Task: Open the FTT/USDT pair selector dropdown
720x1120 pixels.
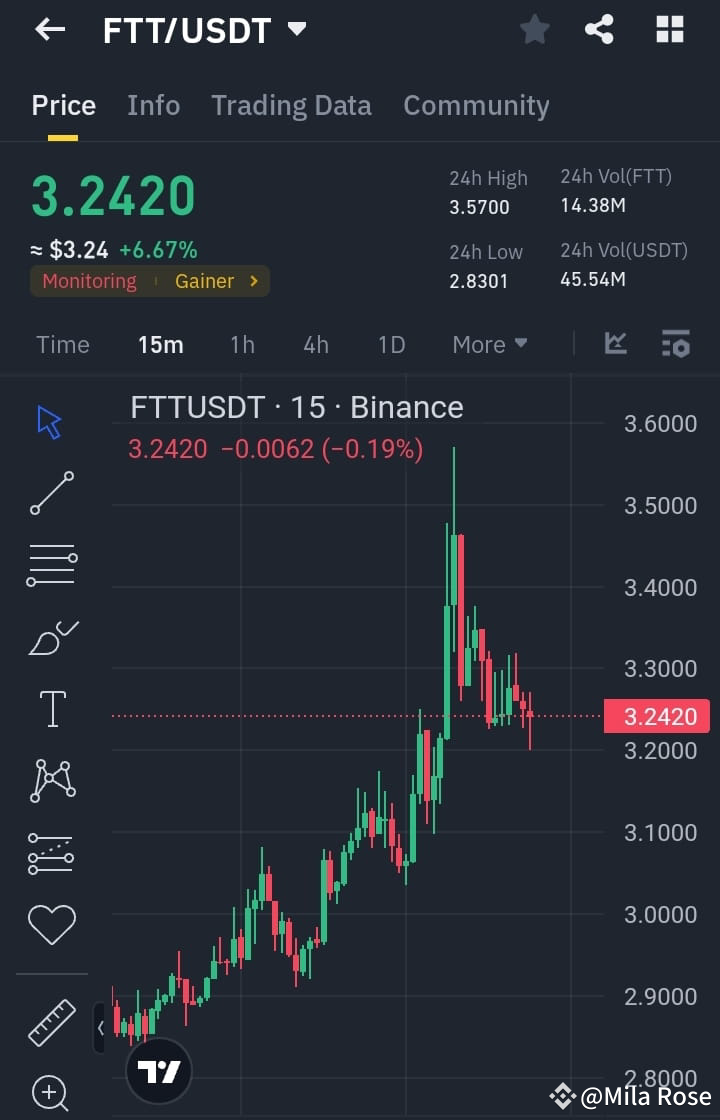Action: click(297, 29)
